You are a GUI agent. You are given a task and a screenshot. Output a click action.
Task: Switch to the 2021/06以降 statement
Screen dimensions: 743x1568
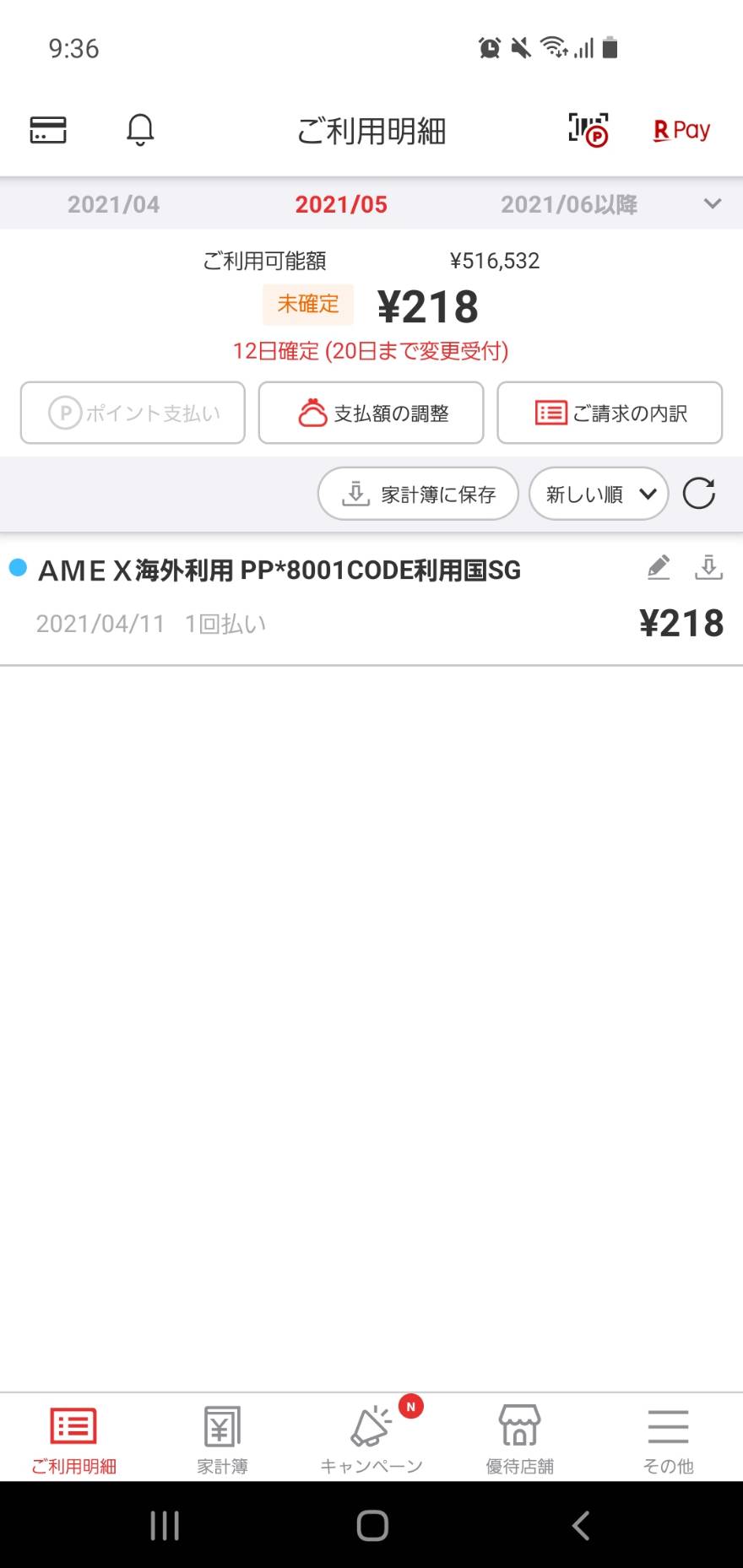click(569, 204)
